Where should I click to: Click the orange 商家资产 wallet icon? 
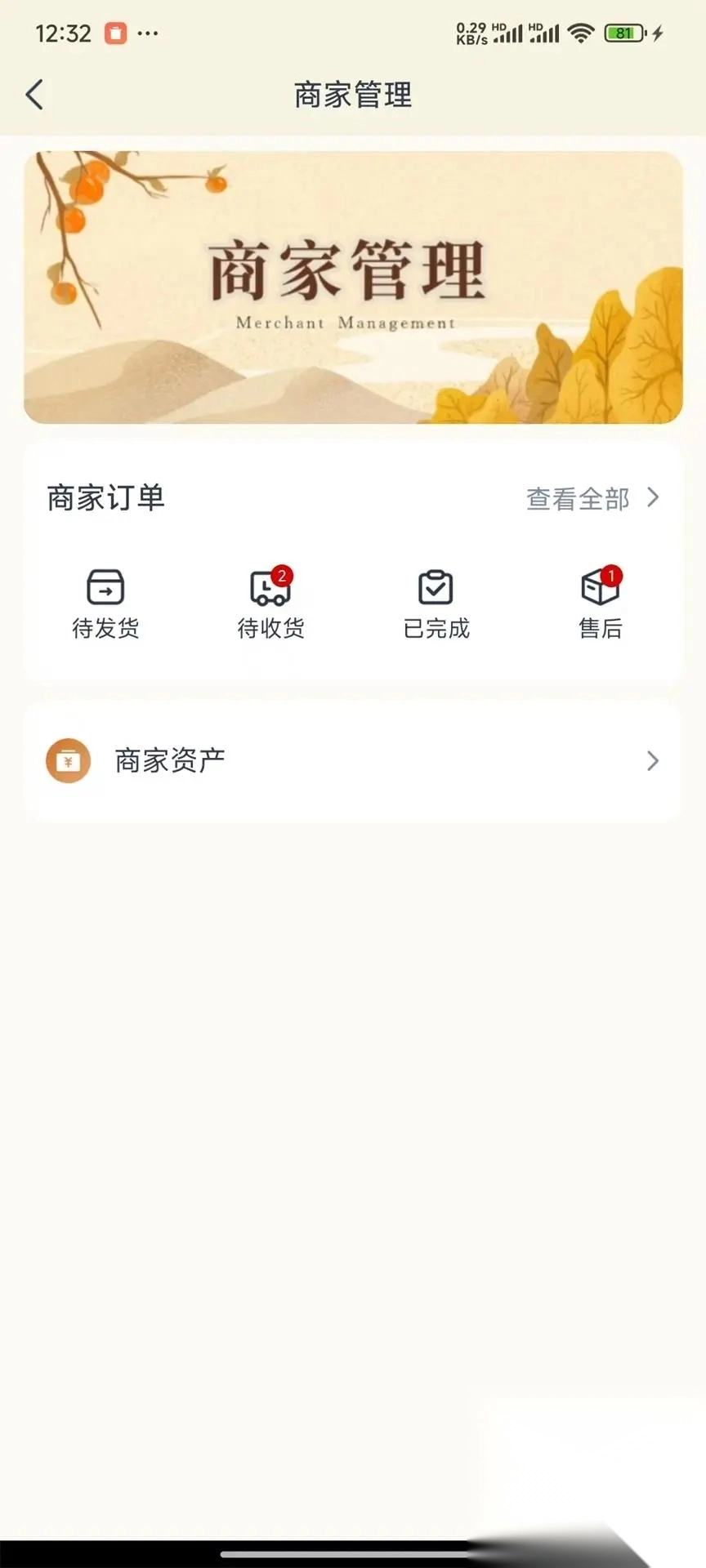69,760
